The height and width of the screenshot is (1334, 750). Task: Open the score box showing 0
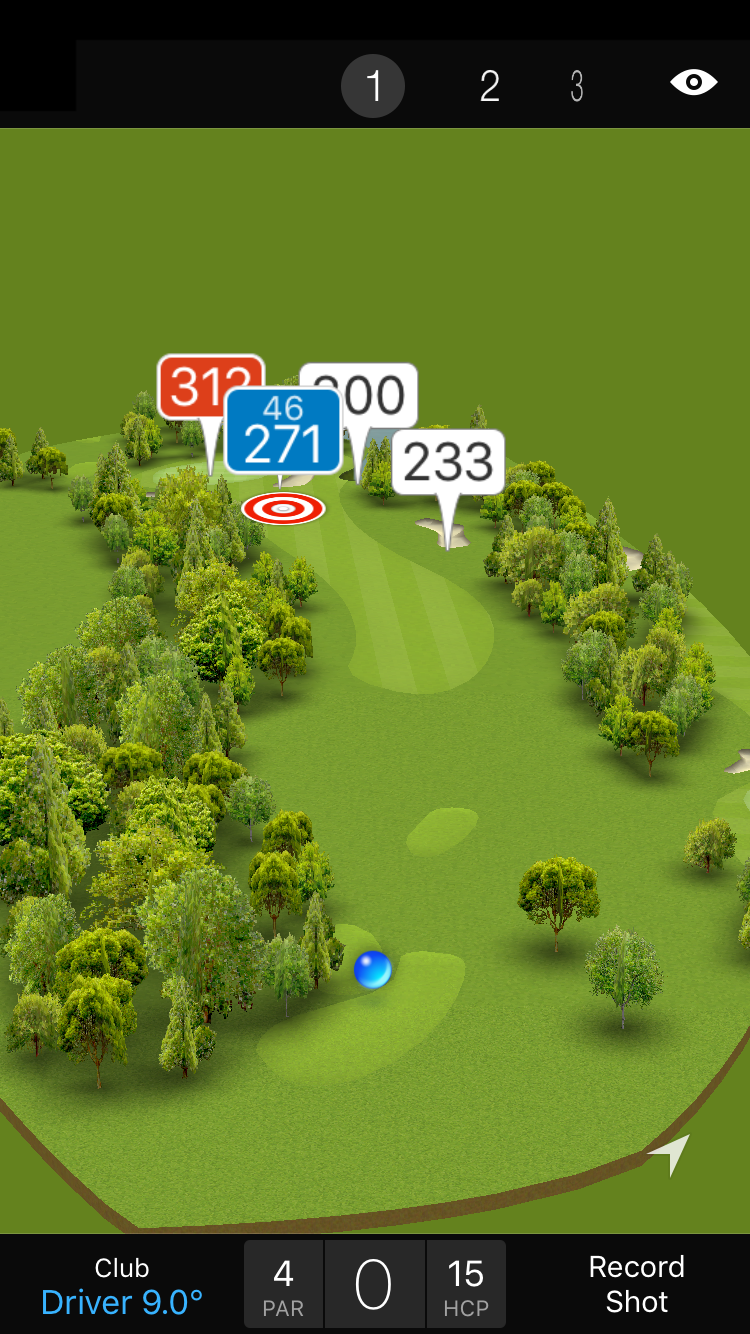tap(374, 1285)
